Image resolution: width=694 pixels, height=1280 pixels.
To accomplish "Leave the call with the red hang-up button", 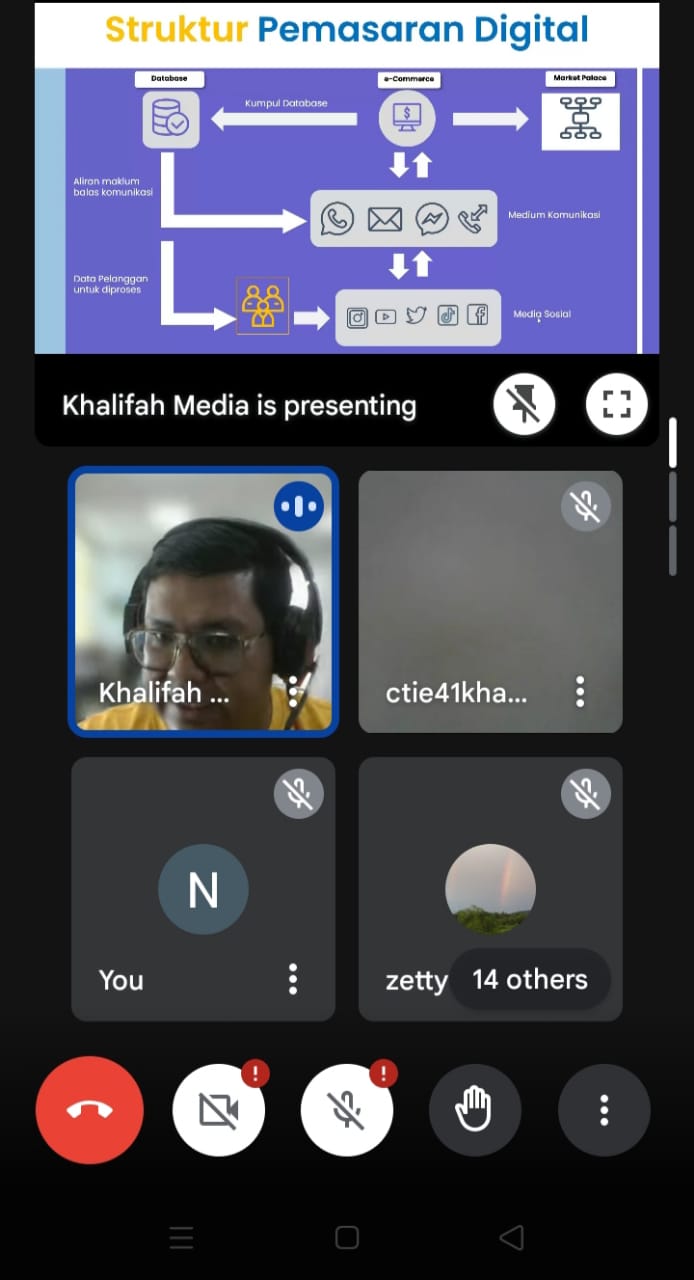I will pos(90,1110).
